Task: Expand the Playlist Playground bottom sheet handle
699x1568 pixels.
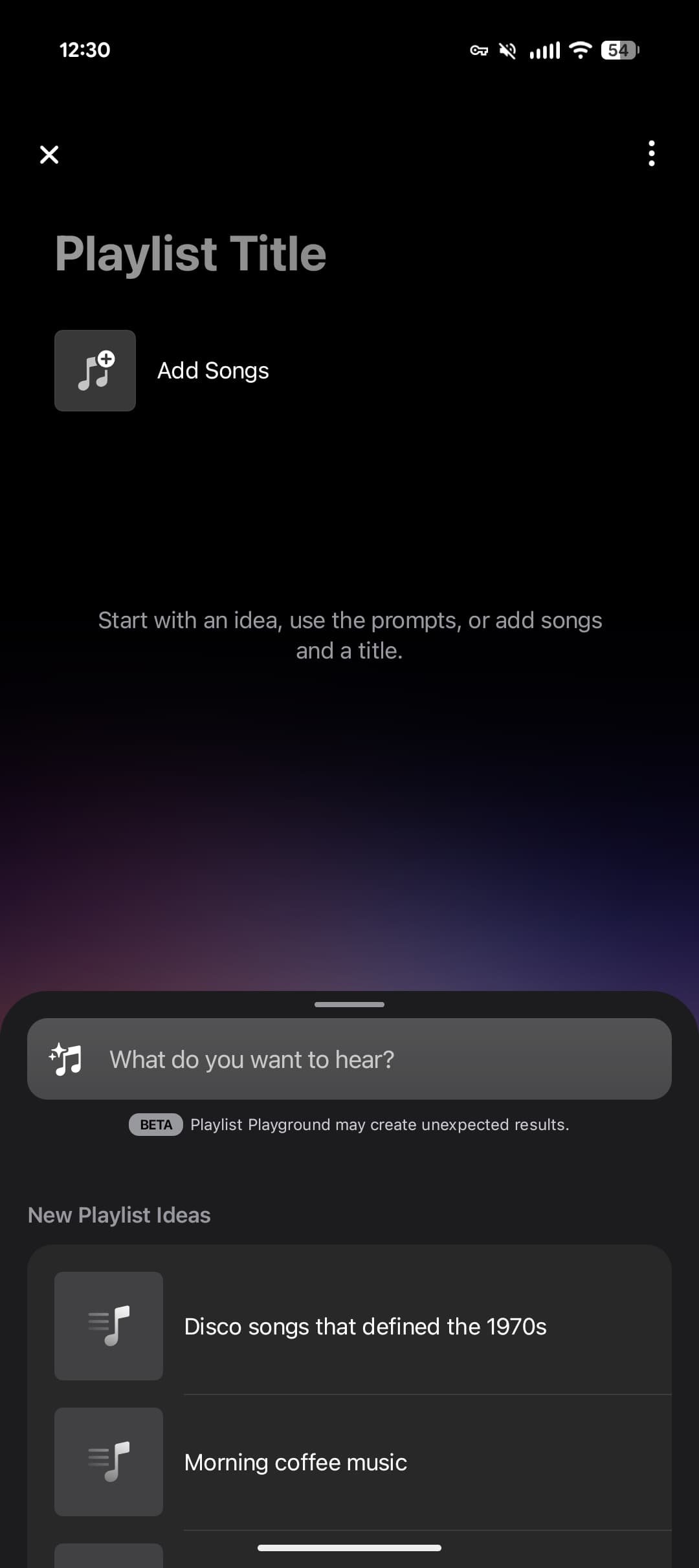Action: [349, 1005]
